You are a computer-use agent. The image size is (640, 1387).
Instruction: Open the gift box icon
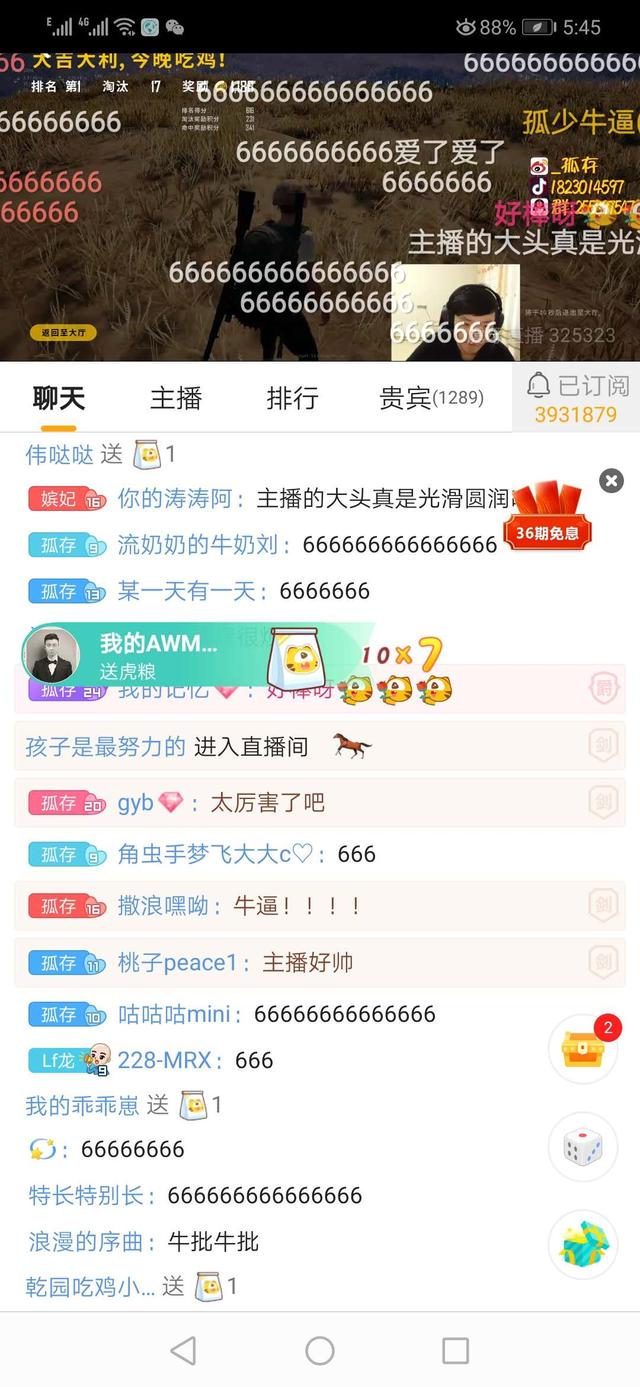pyautogui.click(x=583, y=1243)
